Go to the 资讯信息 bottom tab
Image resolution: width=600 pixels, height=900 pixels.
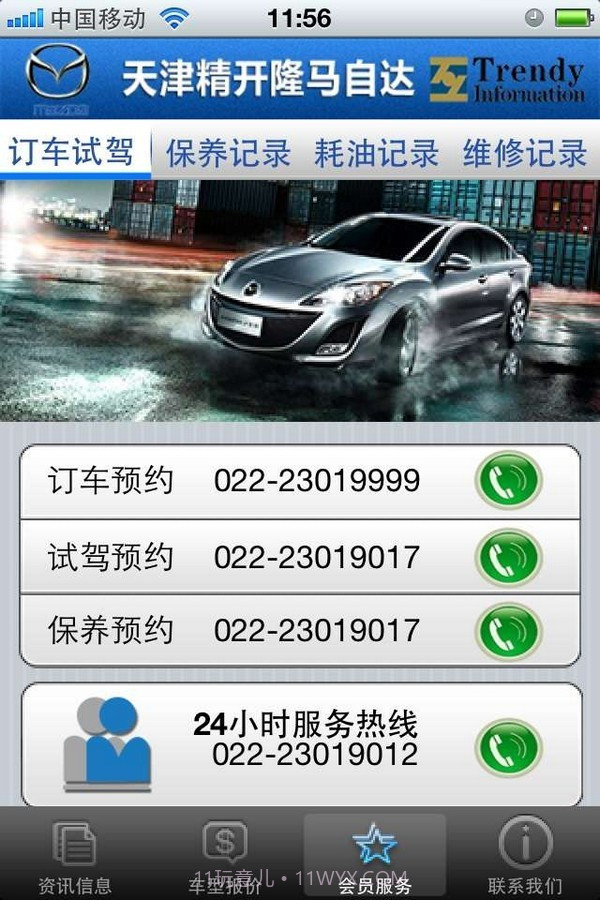pyautogui.click(x=75, y=856)
